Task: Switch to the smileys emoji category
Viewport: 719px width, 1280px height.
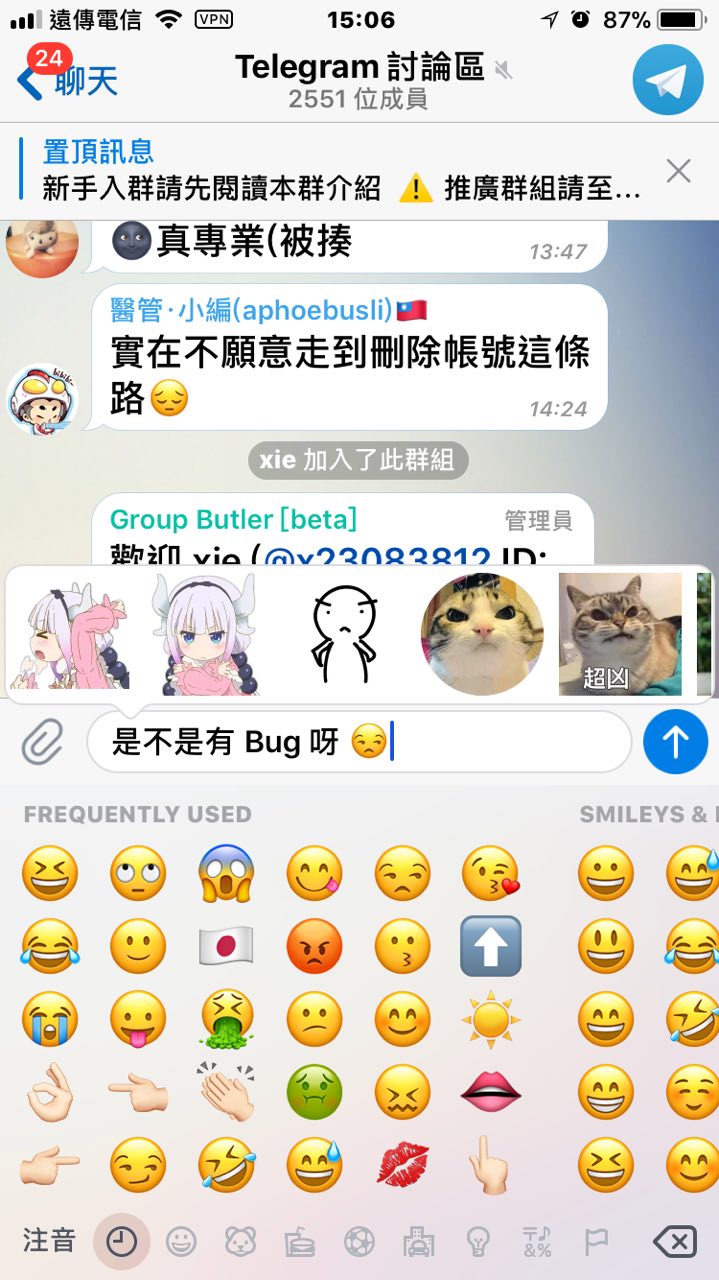Action: 180,1241
